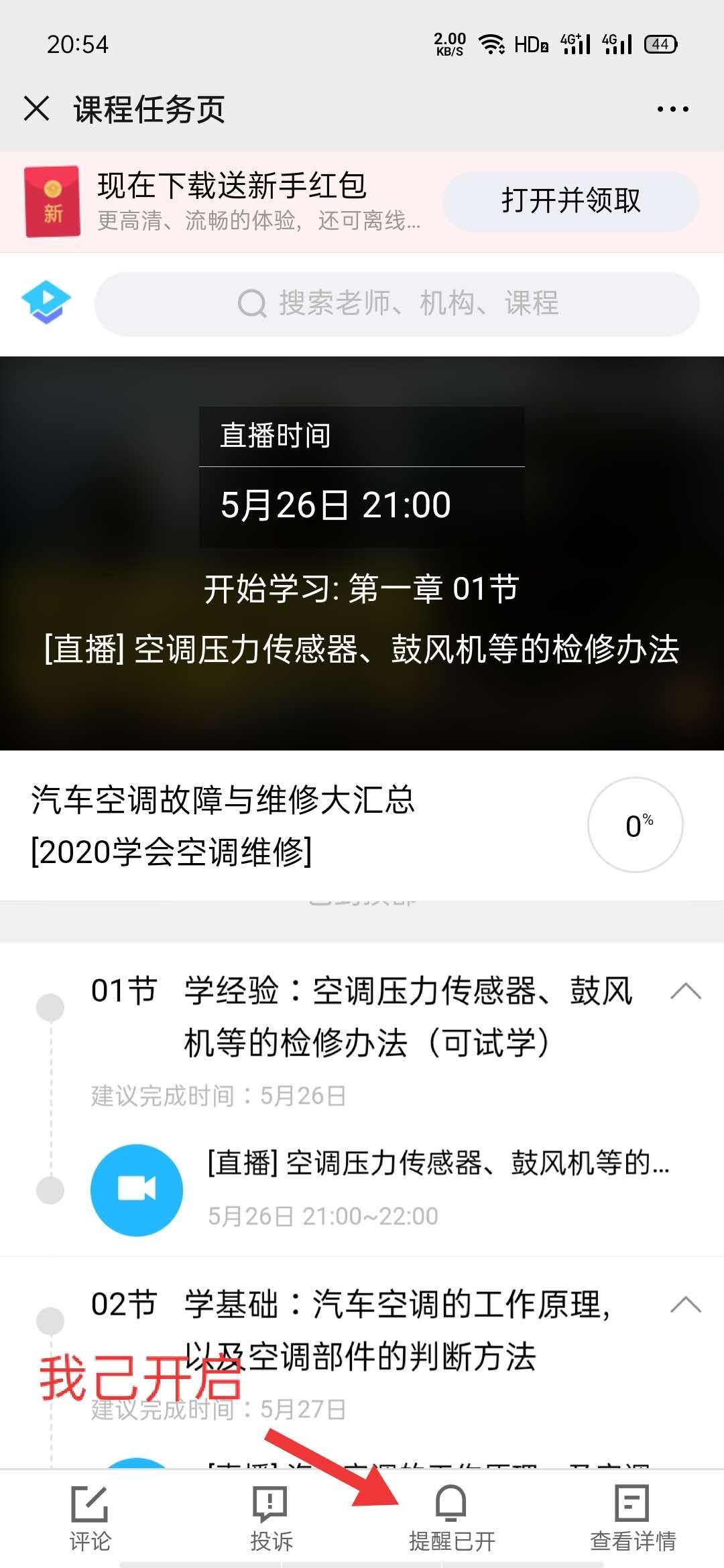The width and height of the screenshot is (724, 1568).
Task: Tap 投诉 to file a complaint
Action: (x=271, y=1518)
